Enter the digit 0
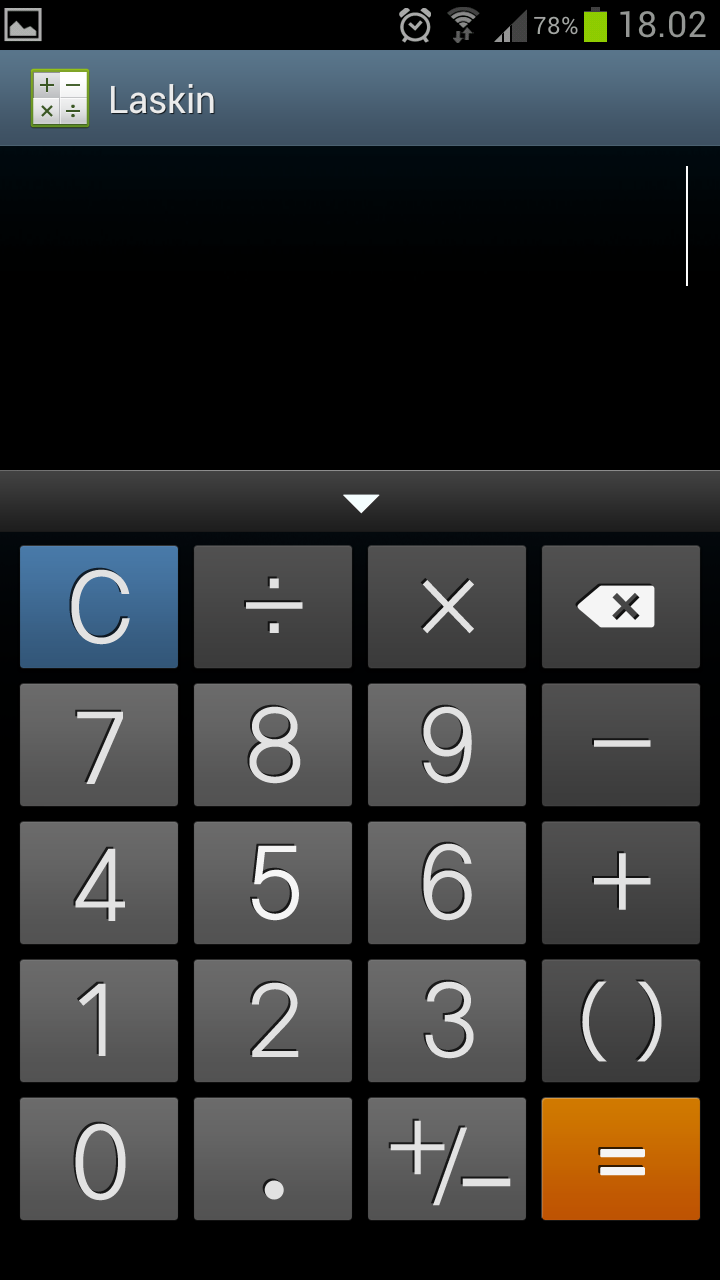The height and width of the screenshot is (1280, 720). [x=99, y=1159]
